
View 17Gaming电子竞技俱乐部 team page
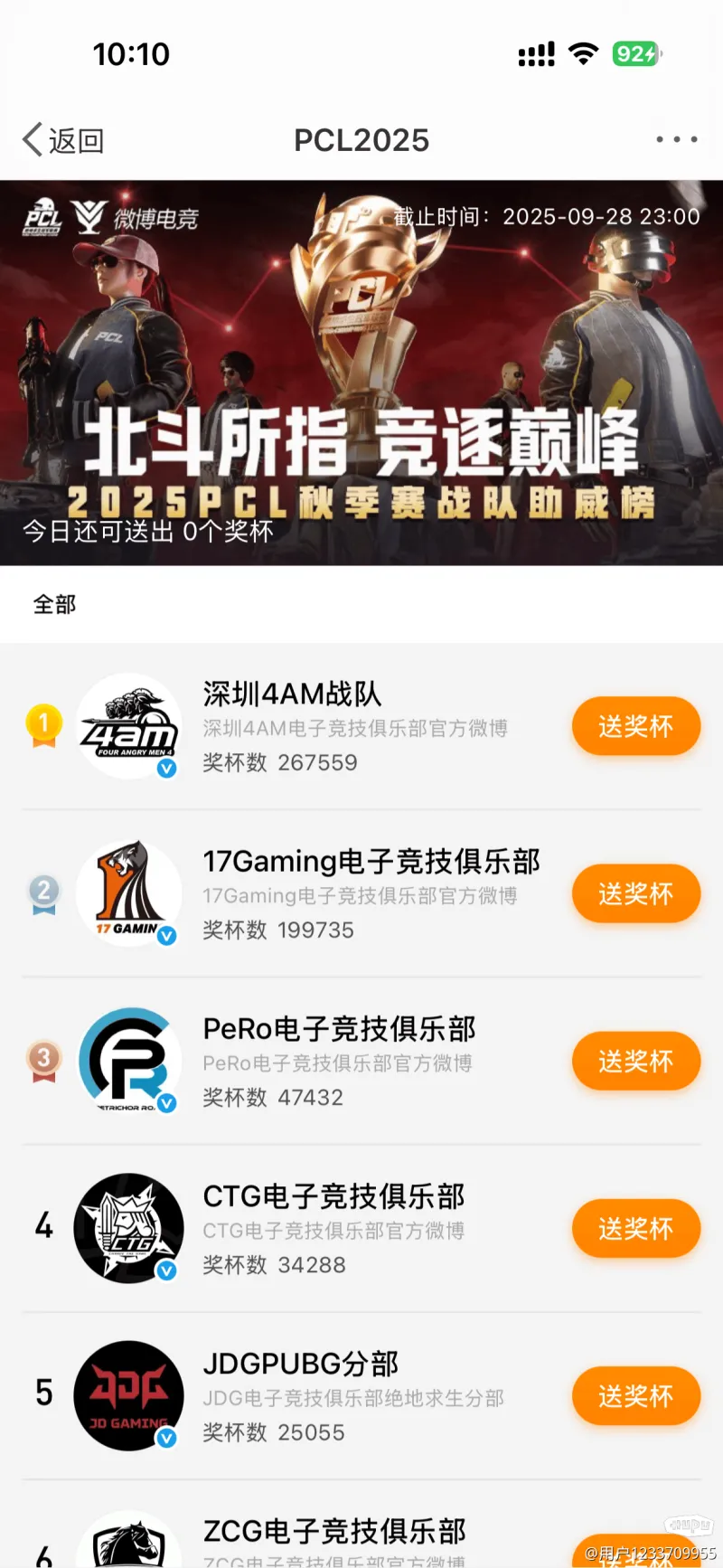371,862
